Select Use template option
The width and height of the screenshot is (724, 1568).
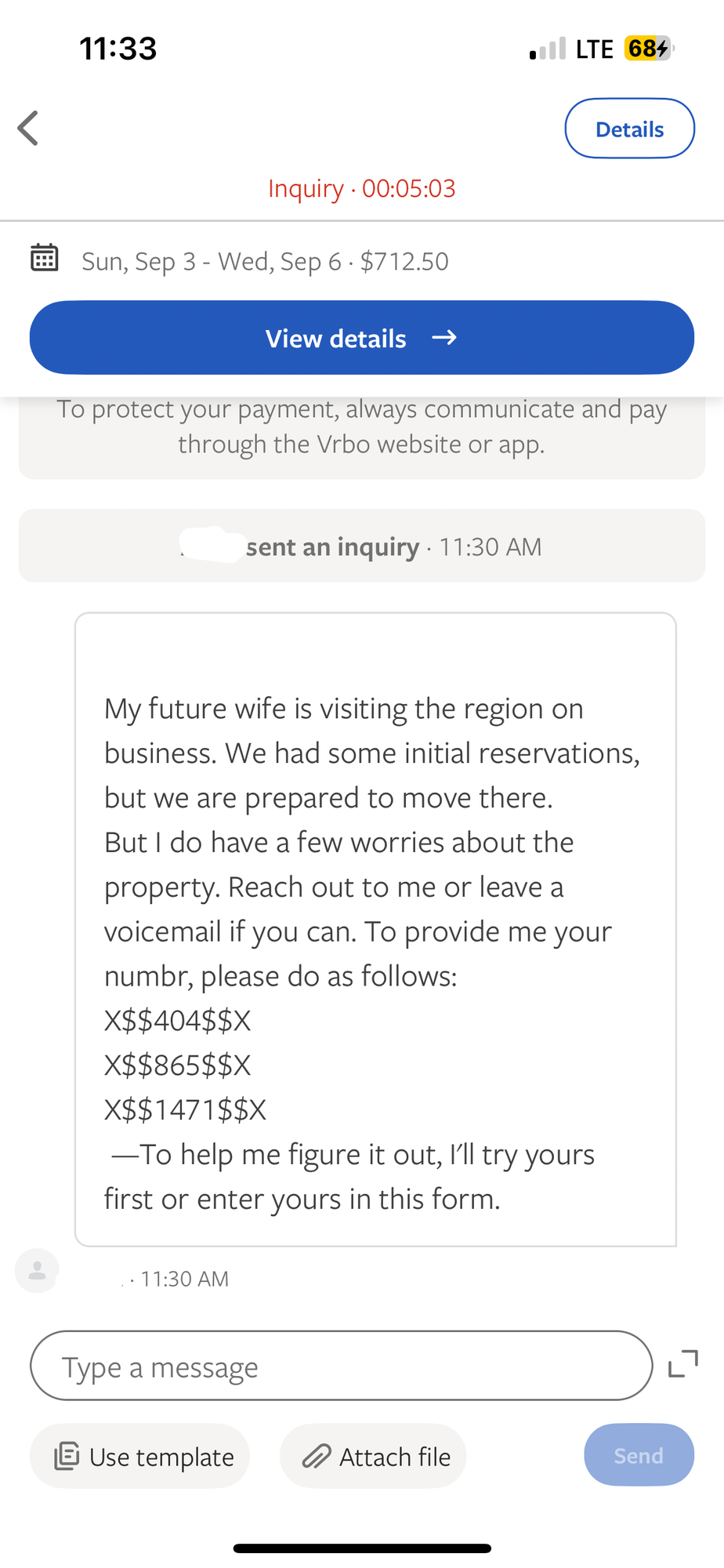(x=139, y=1456)
